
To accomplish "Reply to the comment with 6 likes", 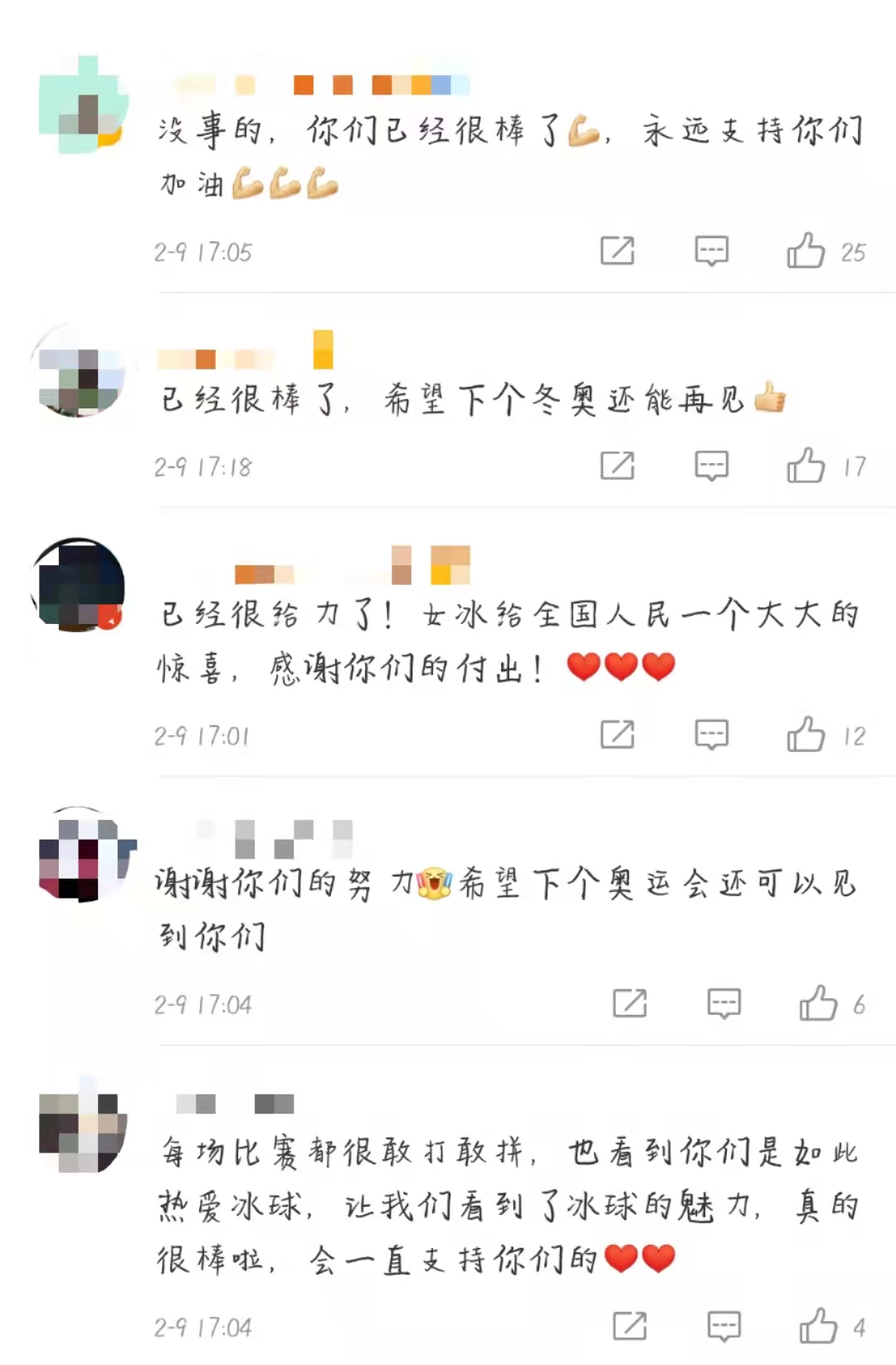I will coord(723,1003).
